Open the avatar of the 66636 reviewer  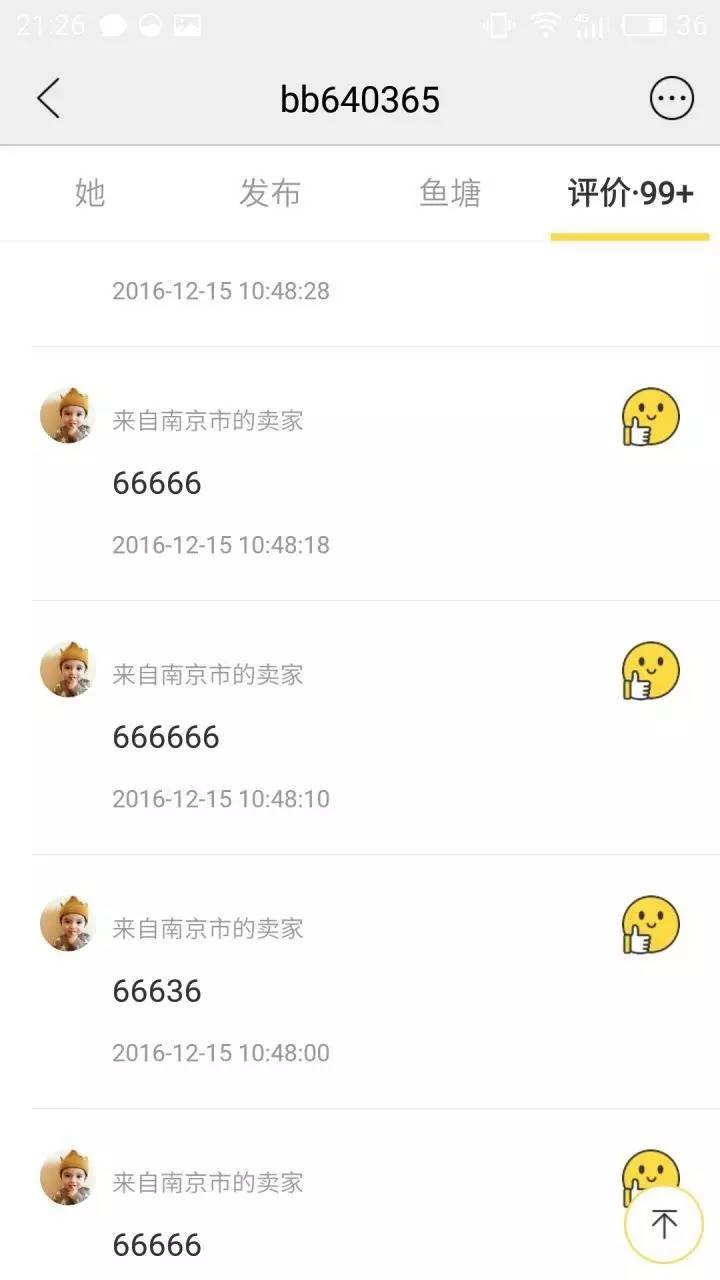coord(66,923)
